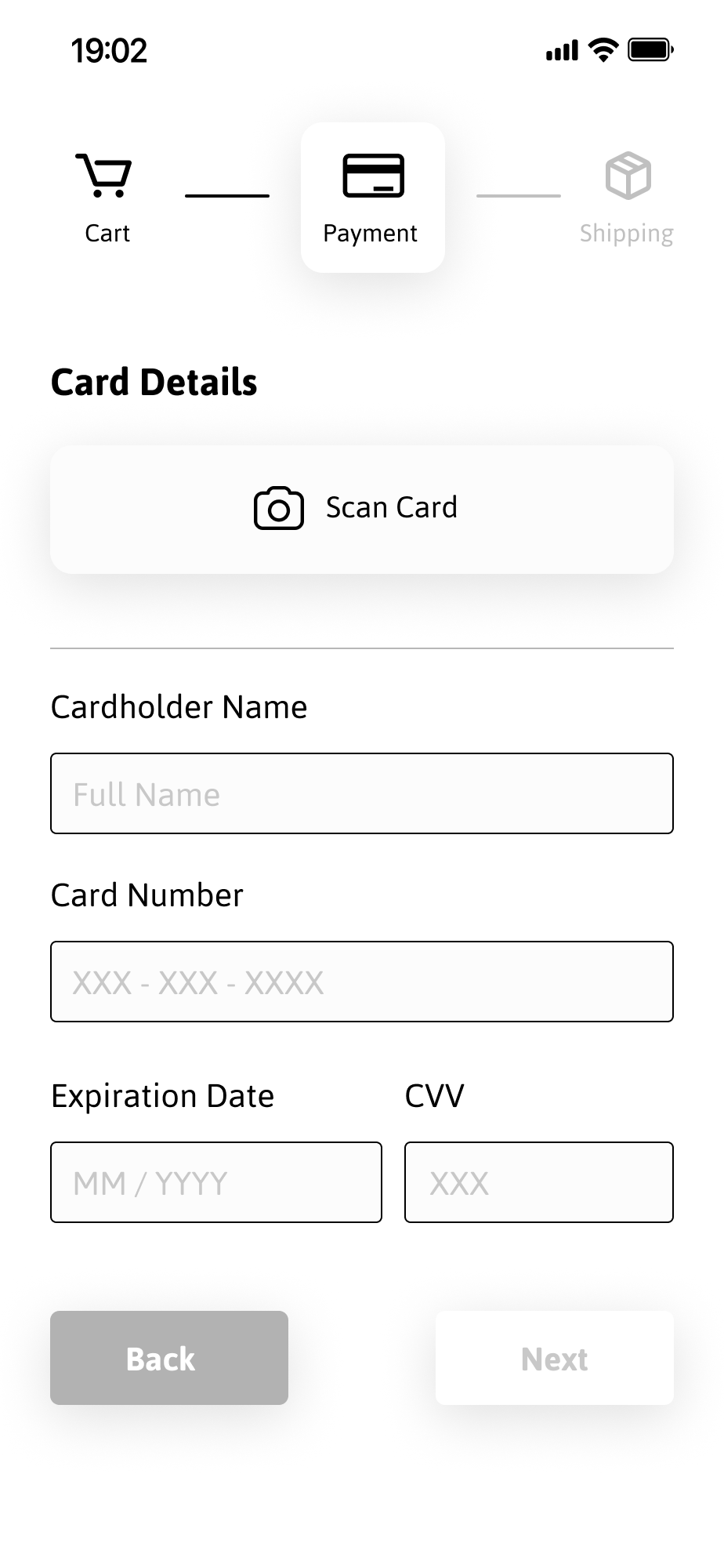
Task: Tap the Expiration Date field
Action: pos(216,1182)
